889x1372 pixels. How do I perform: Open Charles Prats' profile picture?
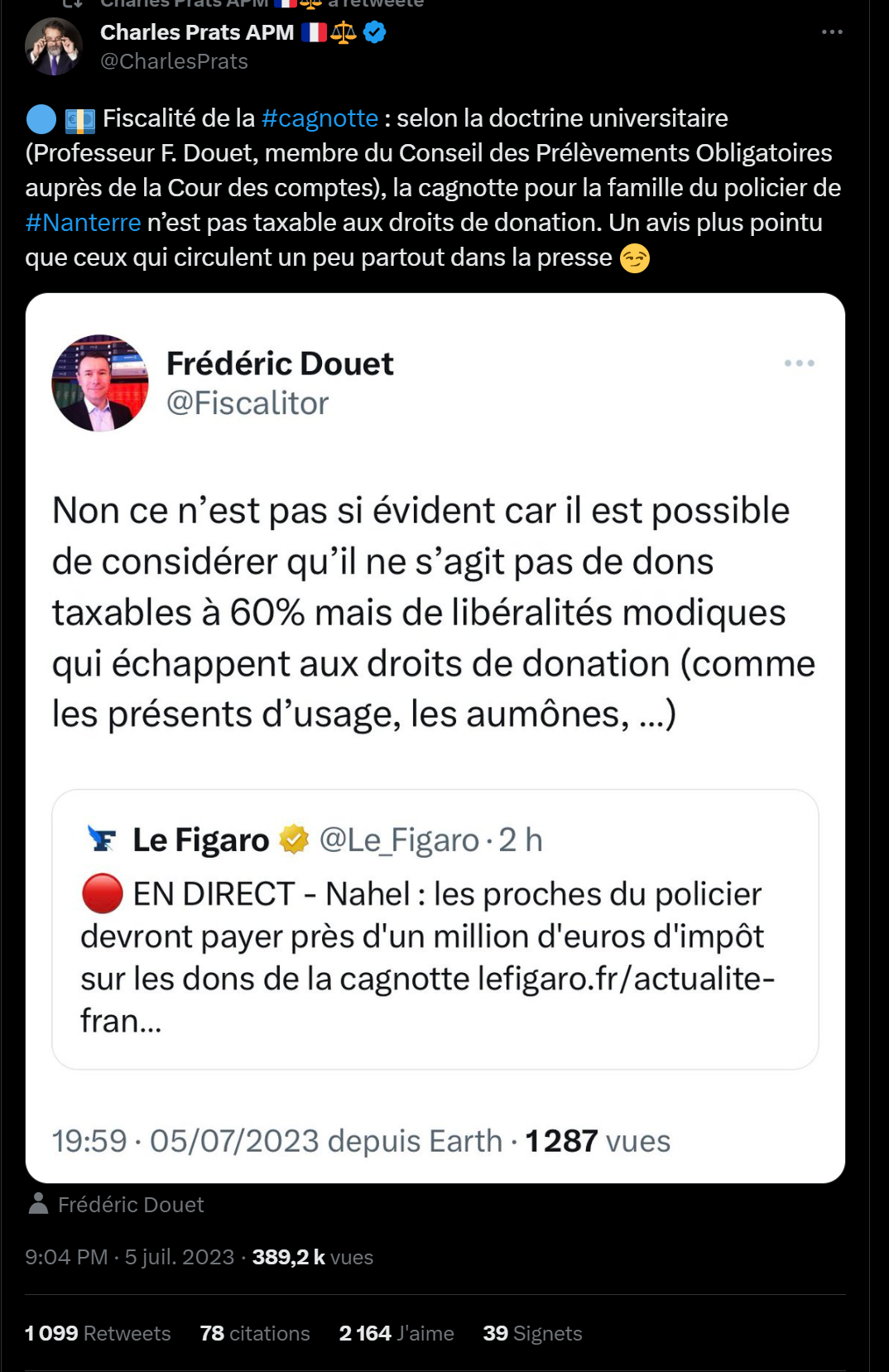coord(54,46)
